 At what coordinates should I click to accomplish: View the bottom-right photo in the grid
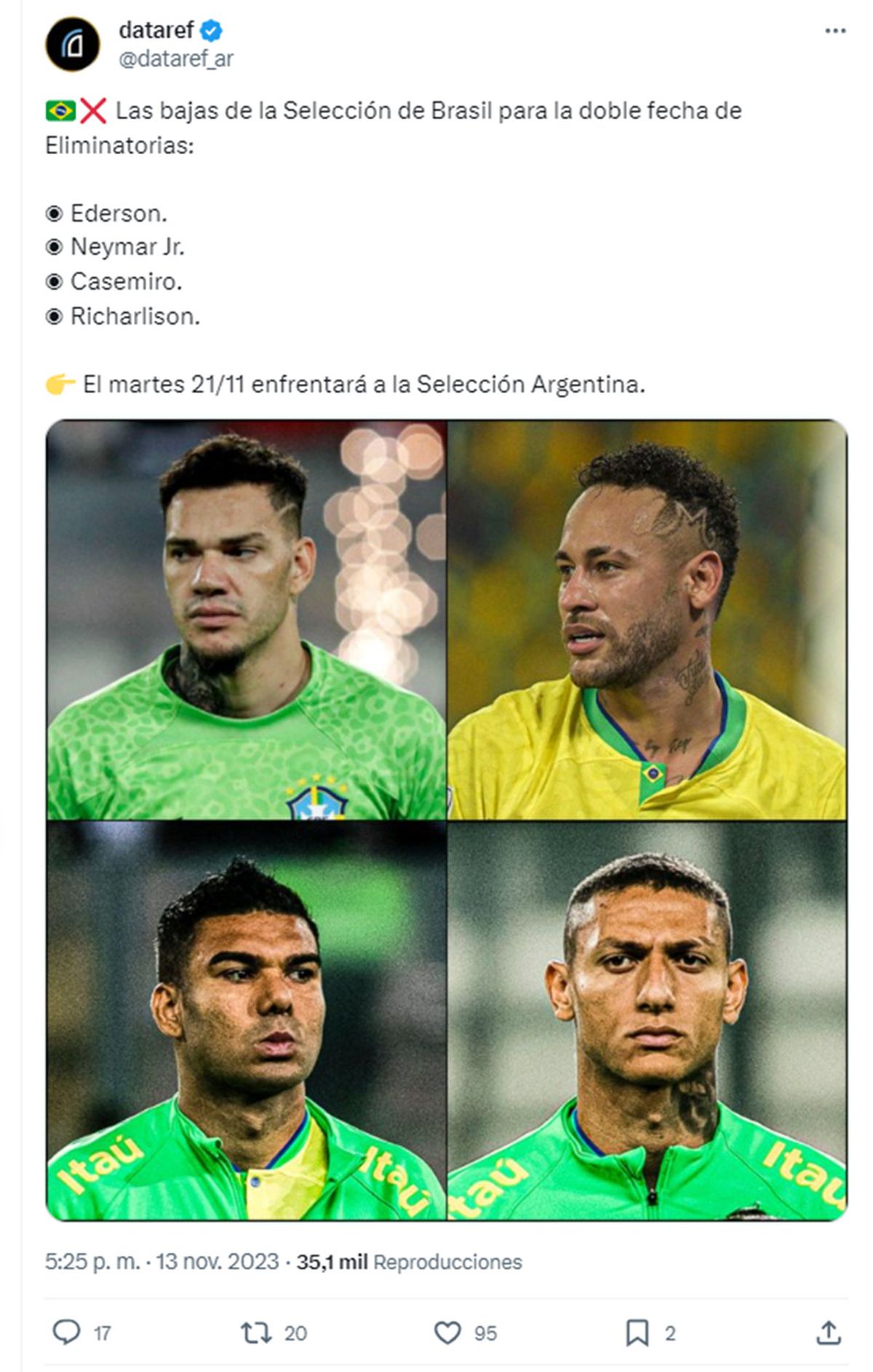[x=647, y=1021]
